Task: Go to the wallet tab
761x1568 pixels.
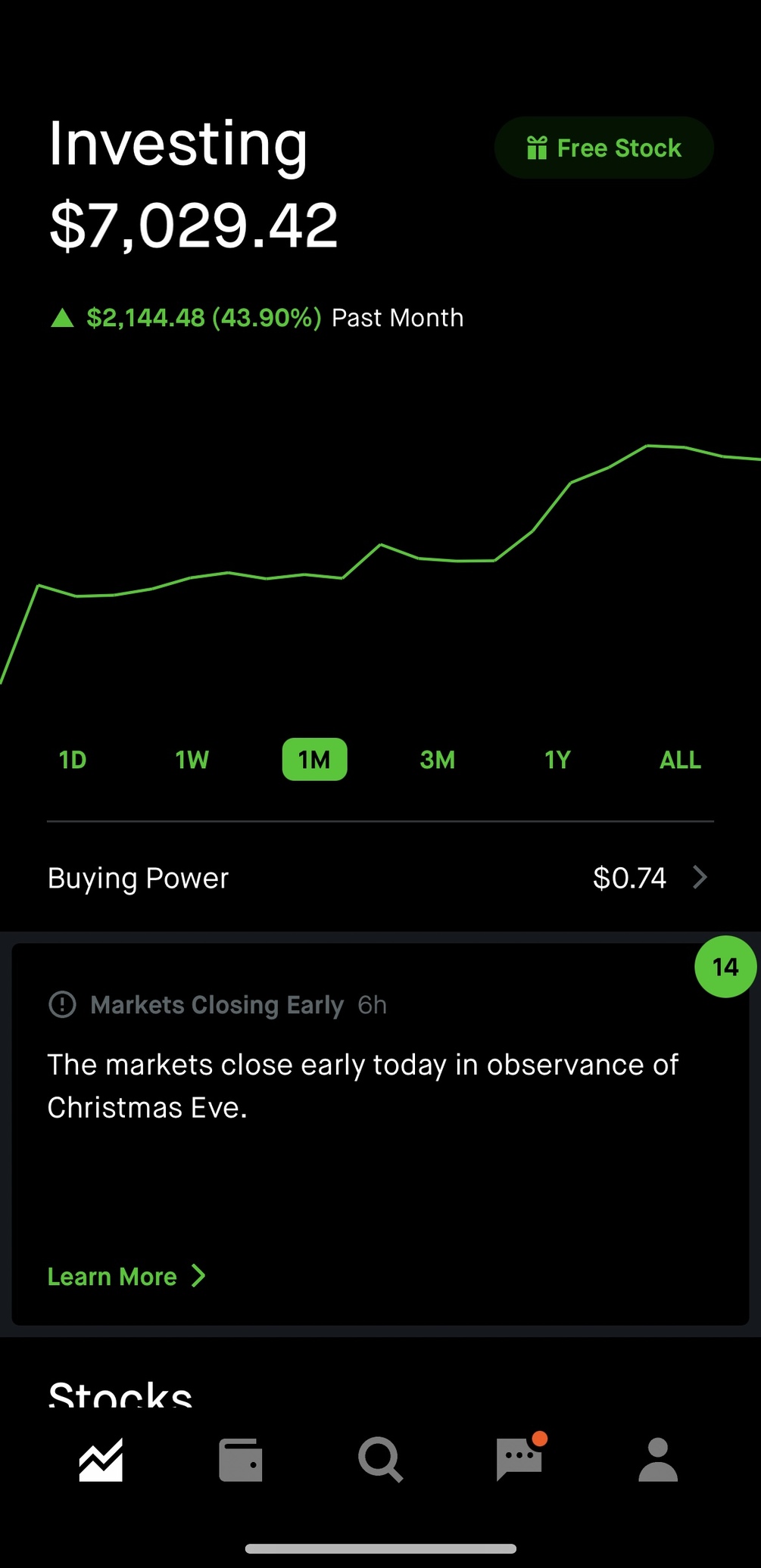Action: (241, 1460)
